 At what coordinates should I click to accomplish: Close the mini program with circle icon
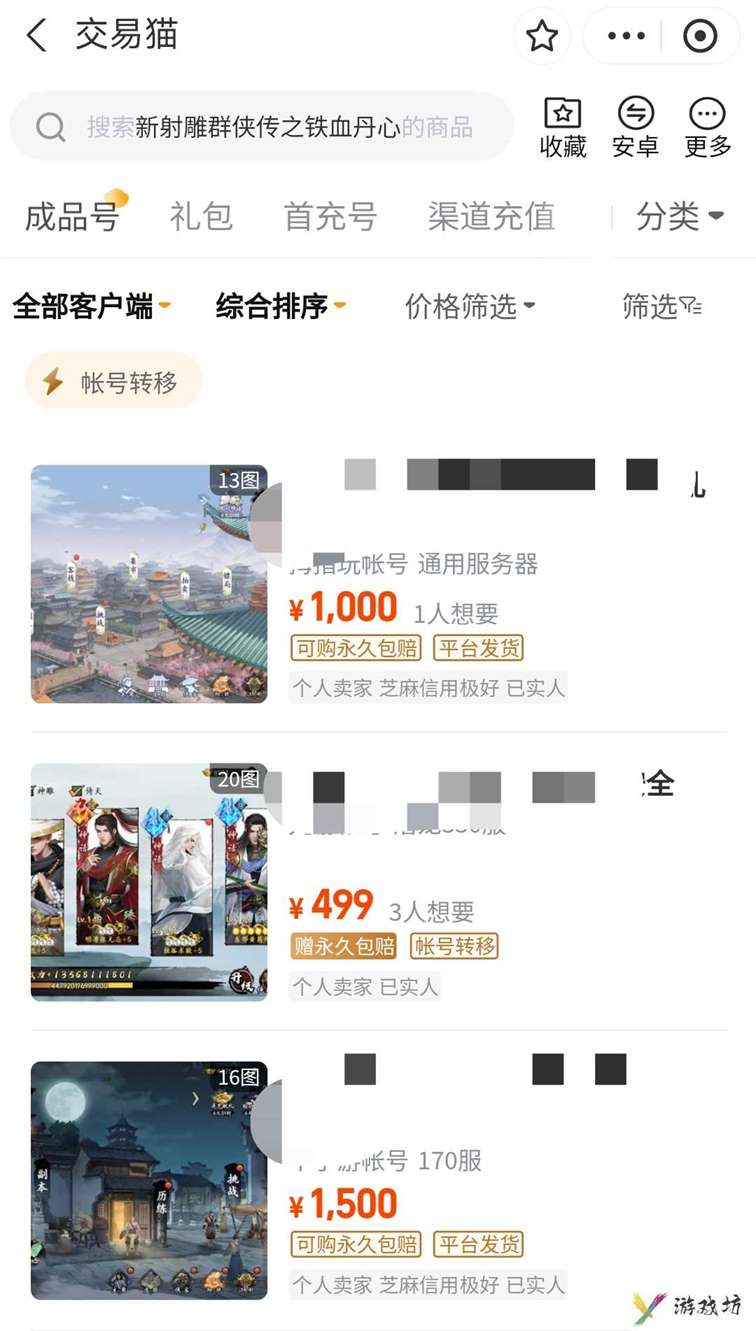pyautogui.click(x=700, y=37)
